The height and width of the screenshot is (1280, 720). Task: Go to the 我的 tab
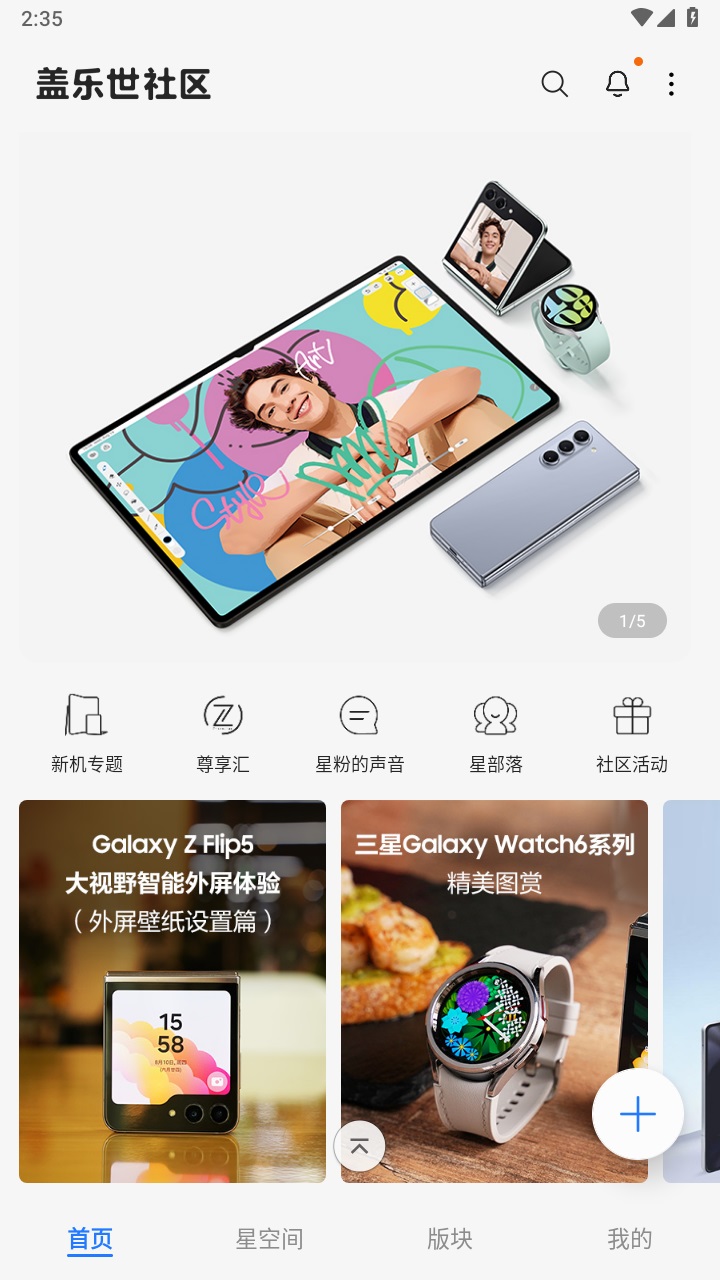pyautogui.click(x=629, y=1239)
